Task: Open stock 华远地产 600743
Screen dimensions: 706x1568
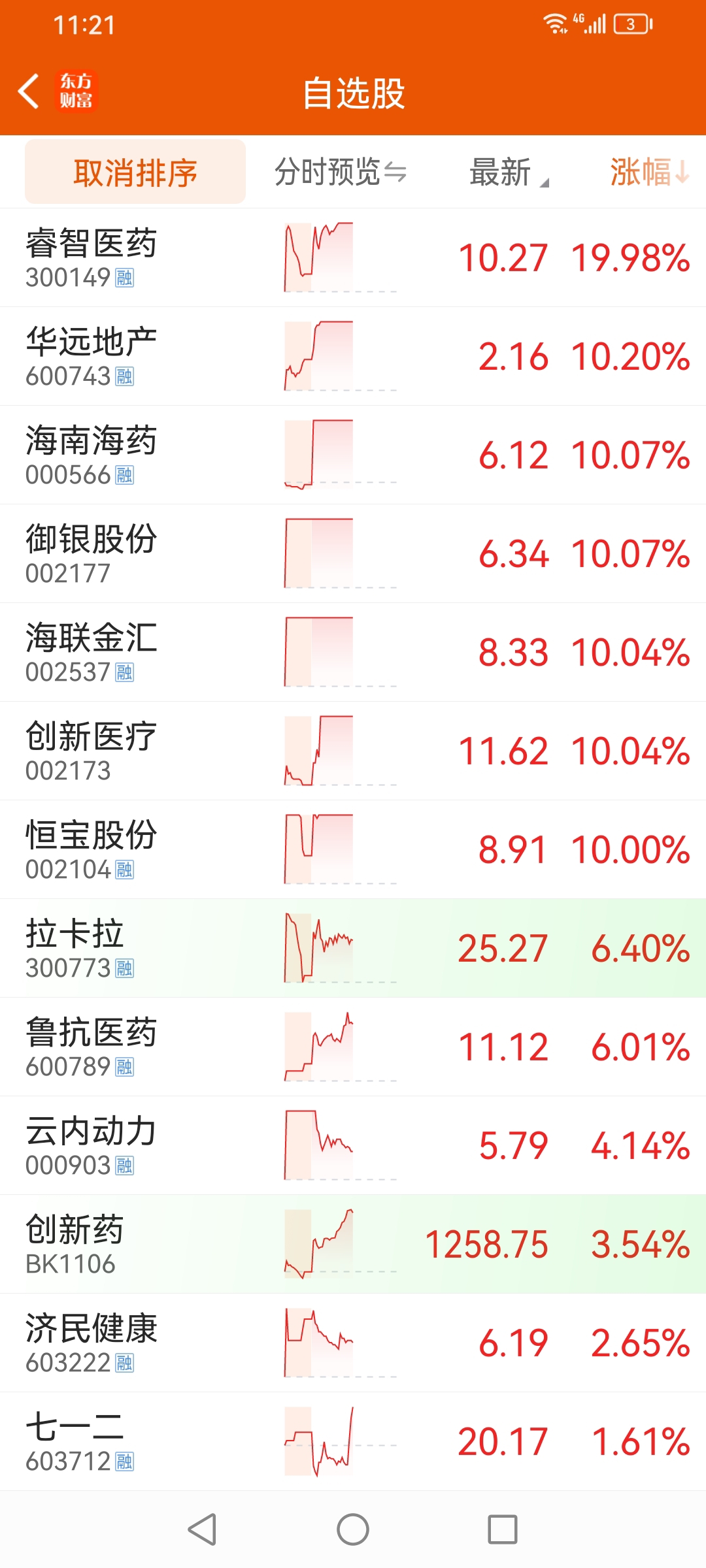Action: 353,357
